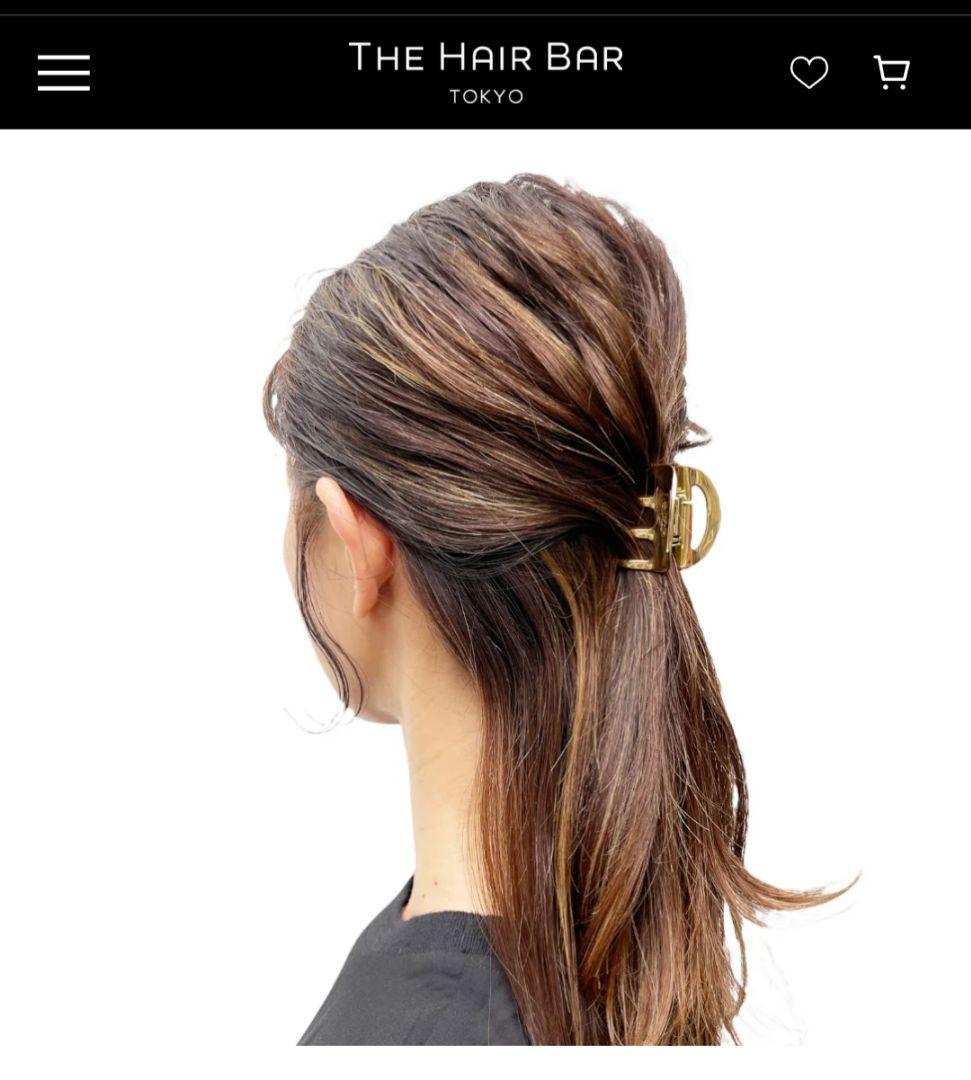
Task: Click the THE HAIR BAR logo link
Action: pyautogui.click(x=485, y=60)
